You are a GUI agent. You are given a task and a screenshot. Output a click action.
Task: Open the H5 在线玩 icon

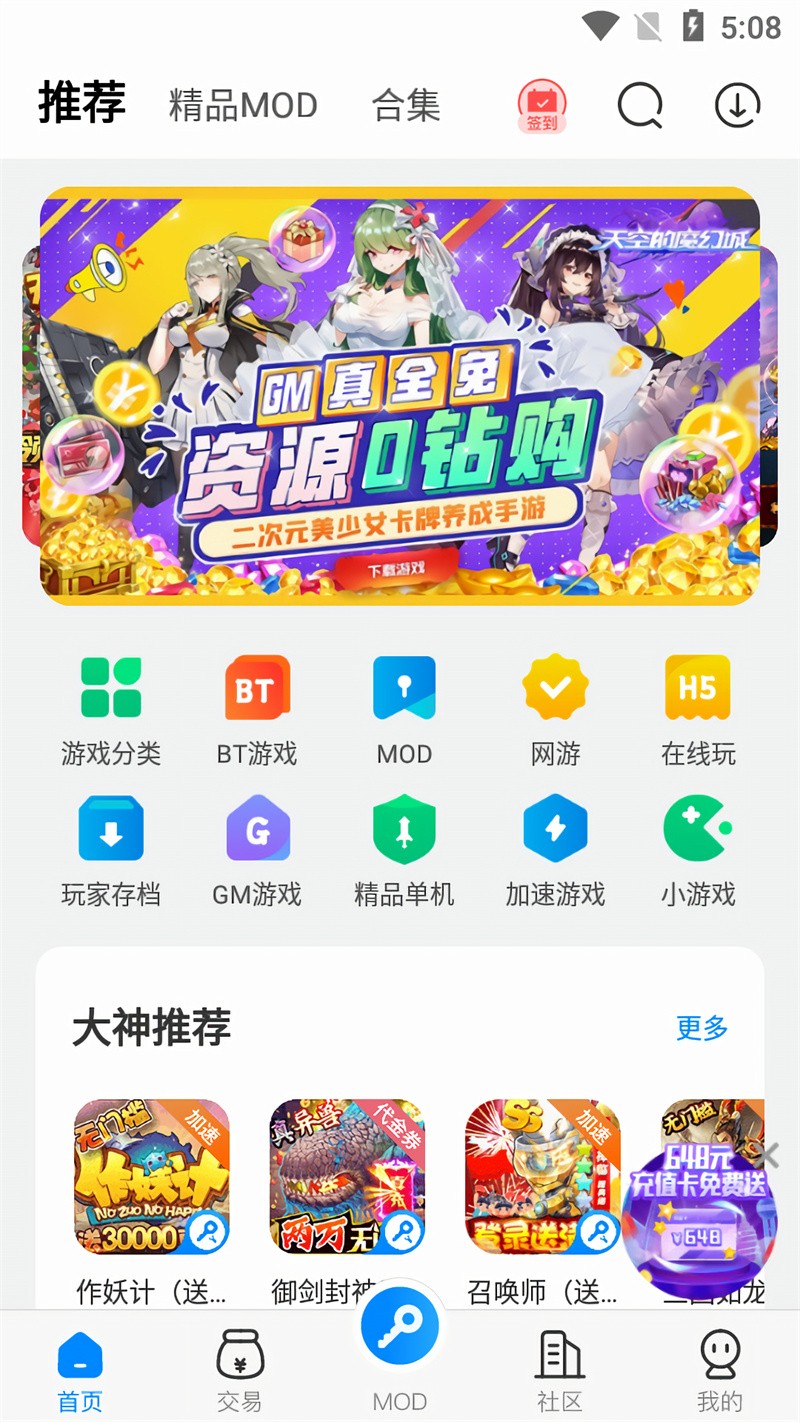coord(697,688)
